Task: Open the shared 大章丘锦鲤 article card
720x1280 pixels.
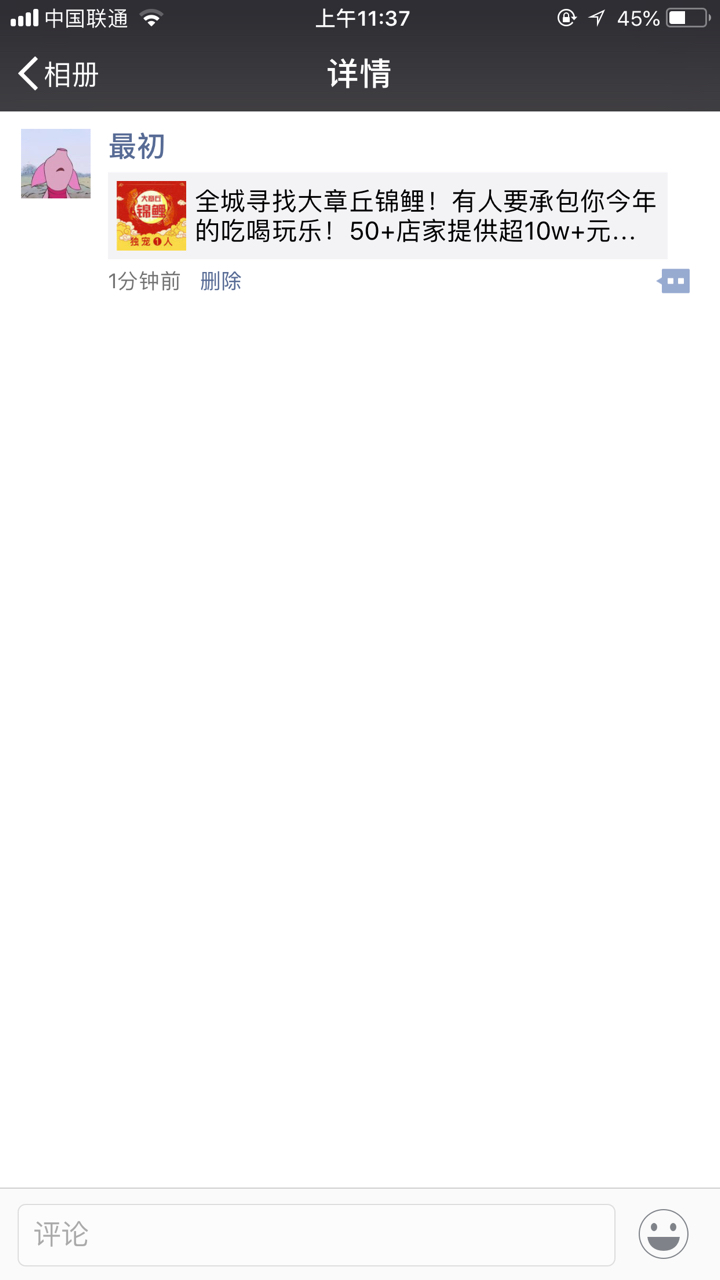Action: pyautogui.click(x=388, y=216)
